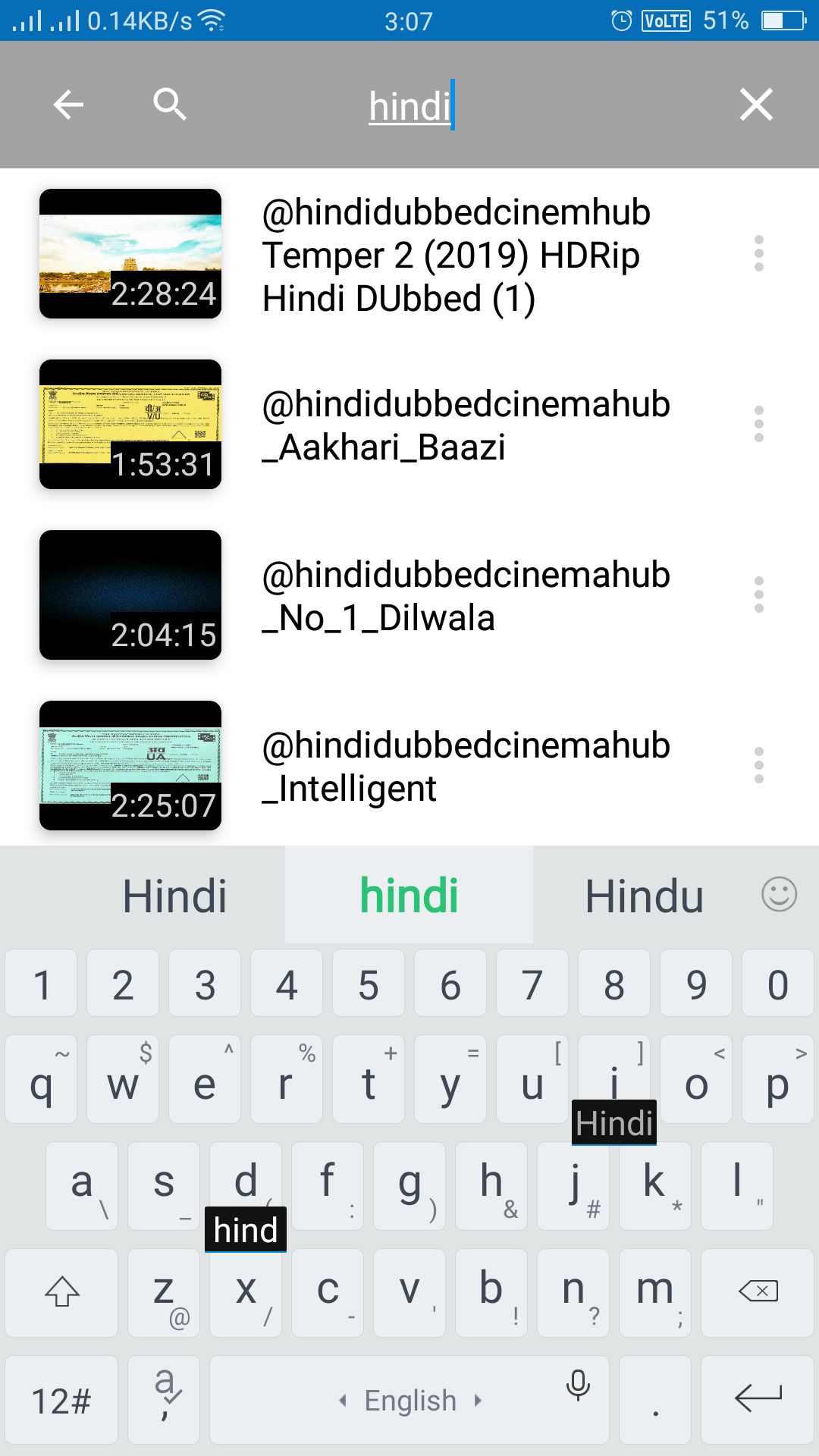819x1456 pixels.
Task: Tap the shift key
Action: 61,1291
